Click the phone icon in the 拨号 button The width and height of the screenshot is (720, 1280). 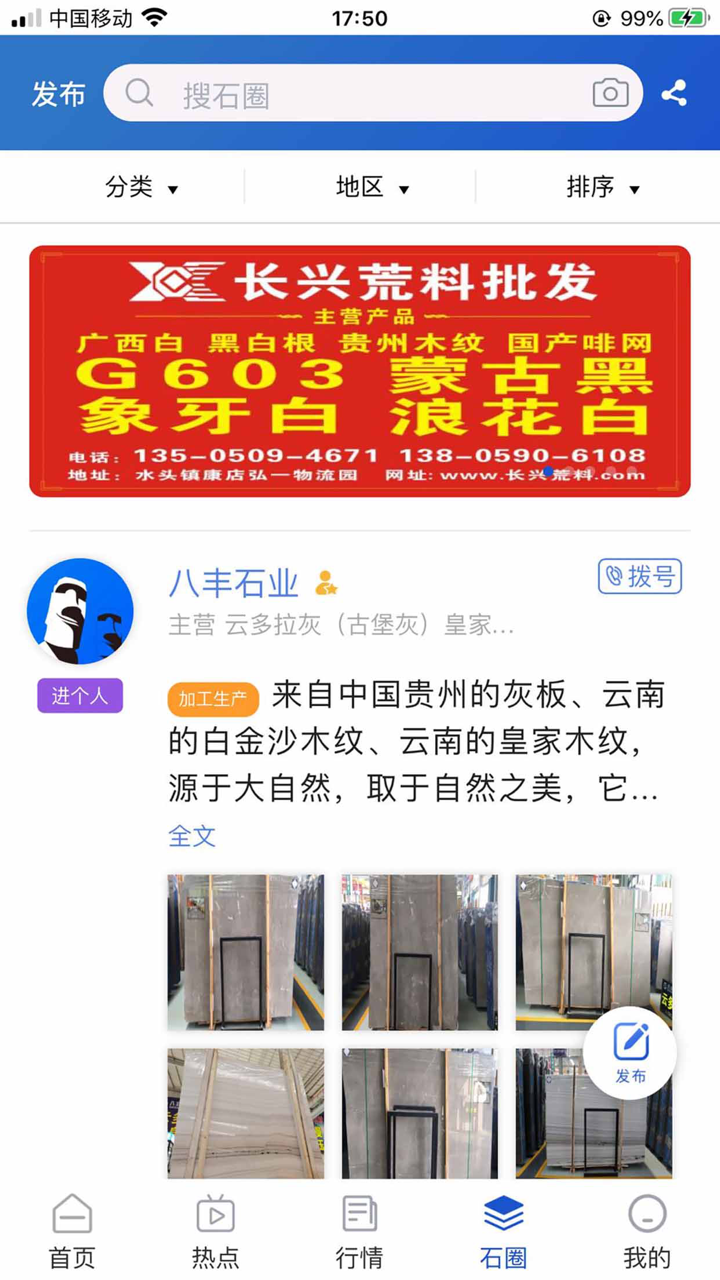614,576
